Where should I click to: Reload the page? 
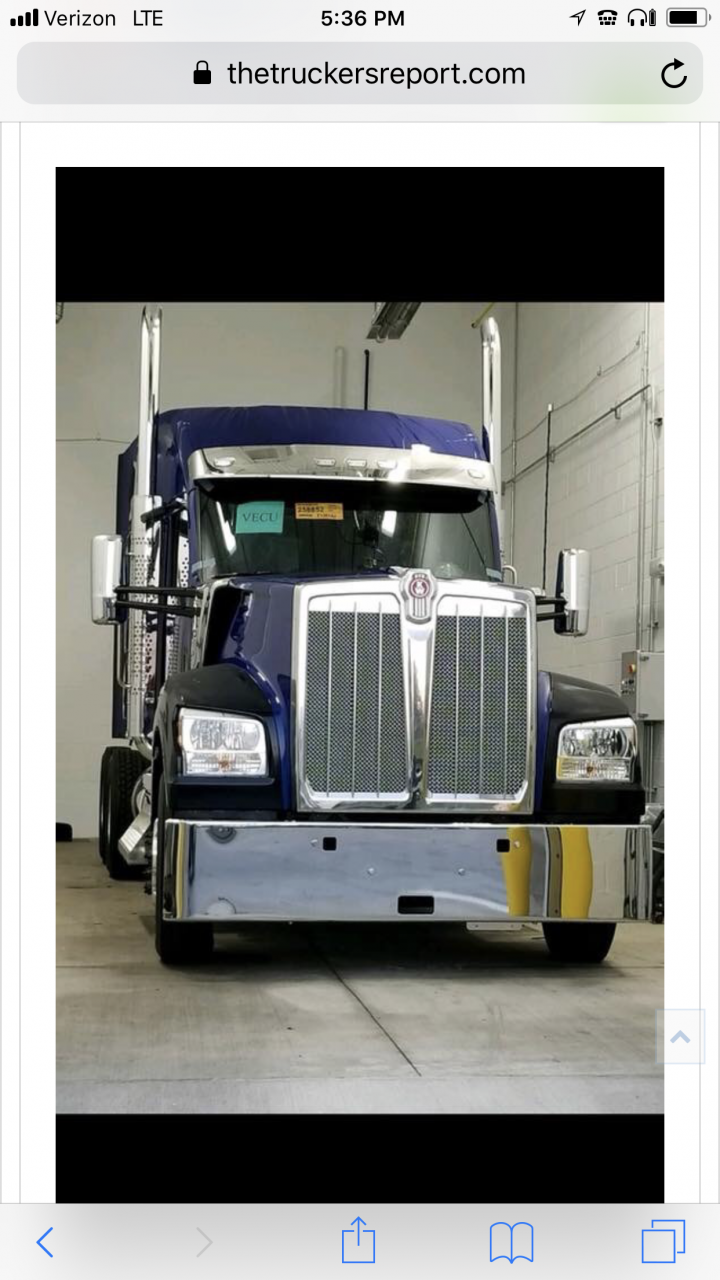tap(674, 74)
